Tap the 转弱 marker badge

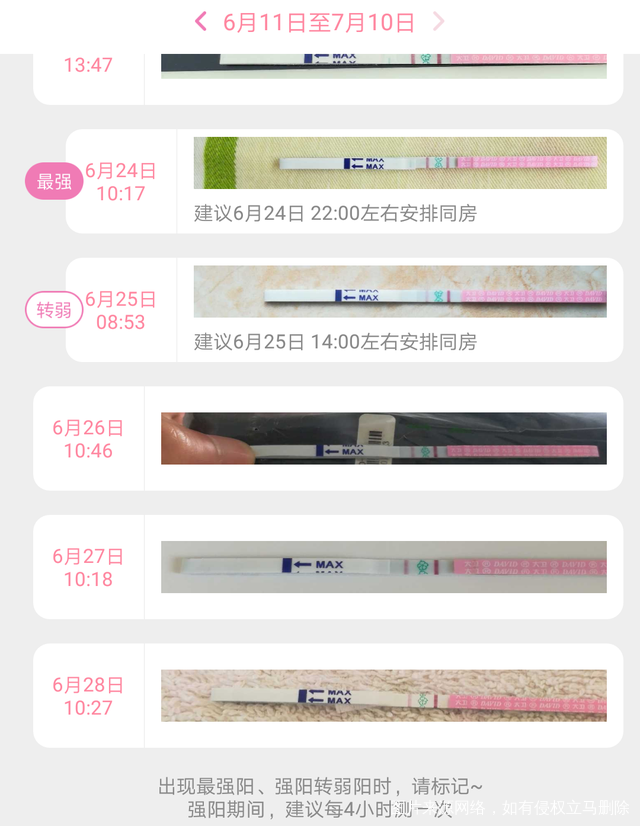[x=54, y=310]
